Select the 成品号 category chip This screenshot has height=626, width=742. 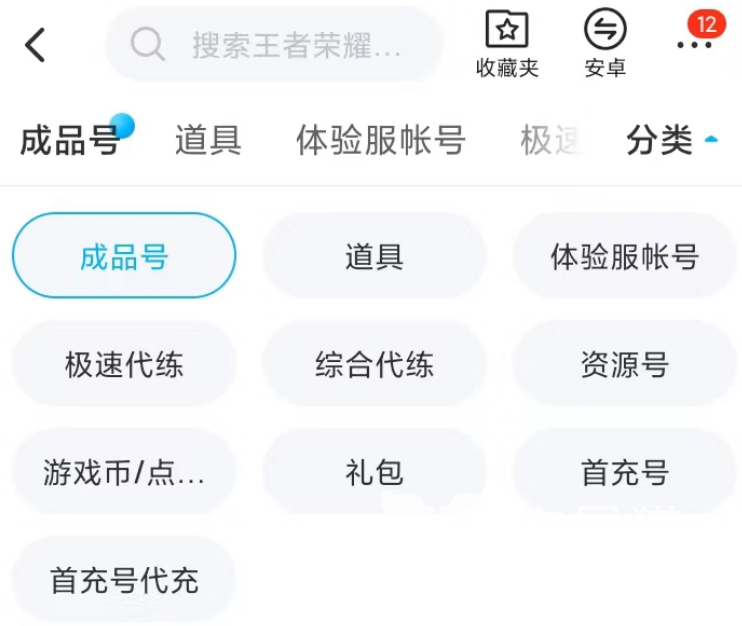tap(124, 256)
